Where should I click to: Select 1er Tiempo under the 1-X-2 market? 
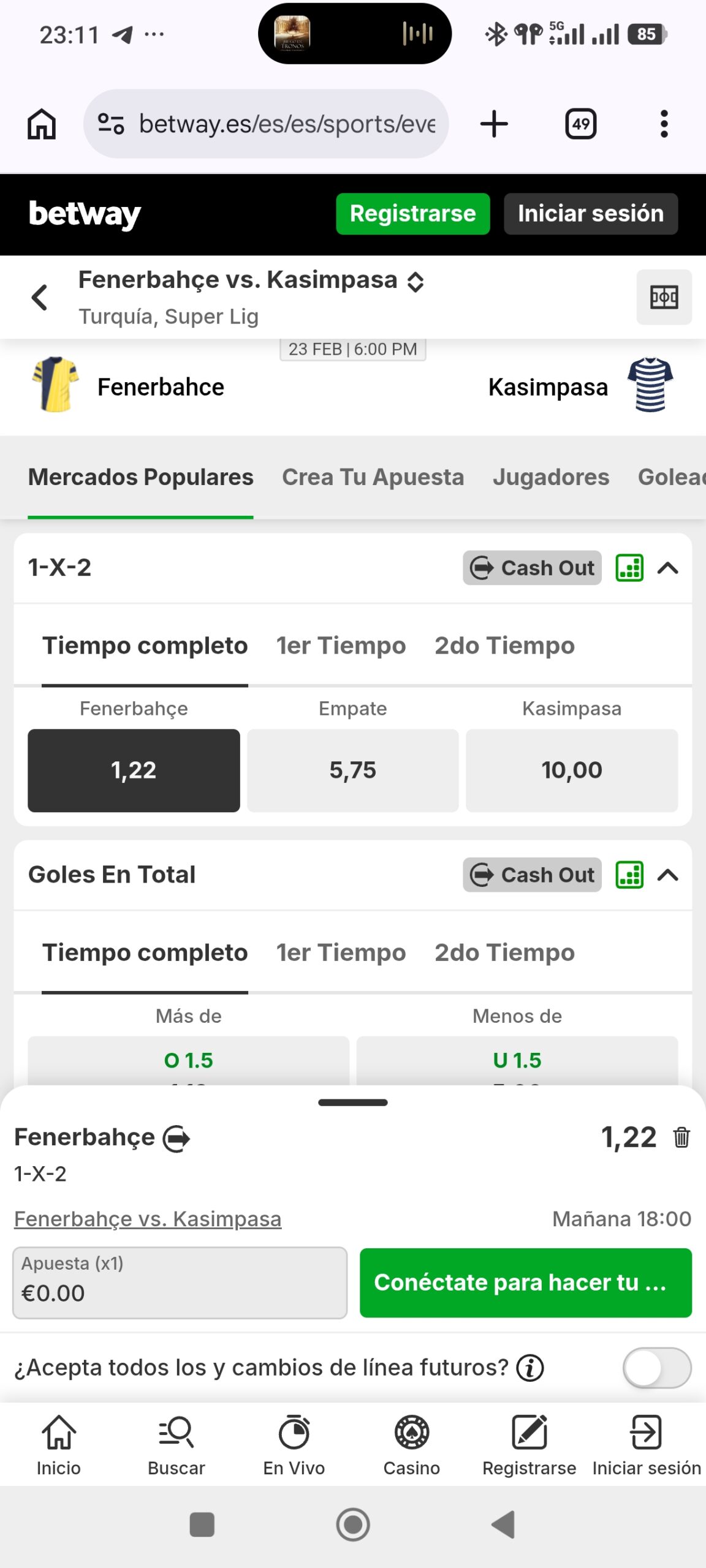click(341, 646)
